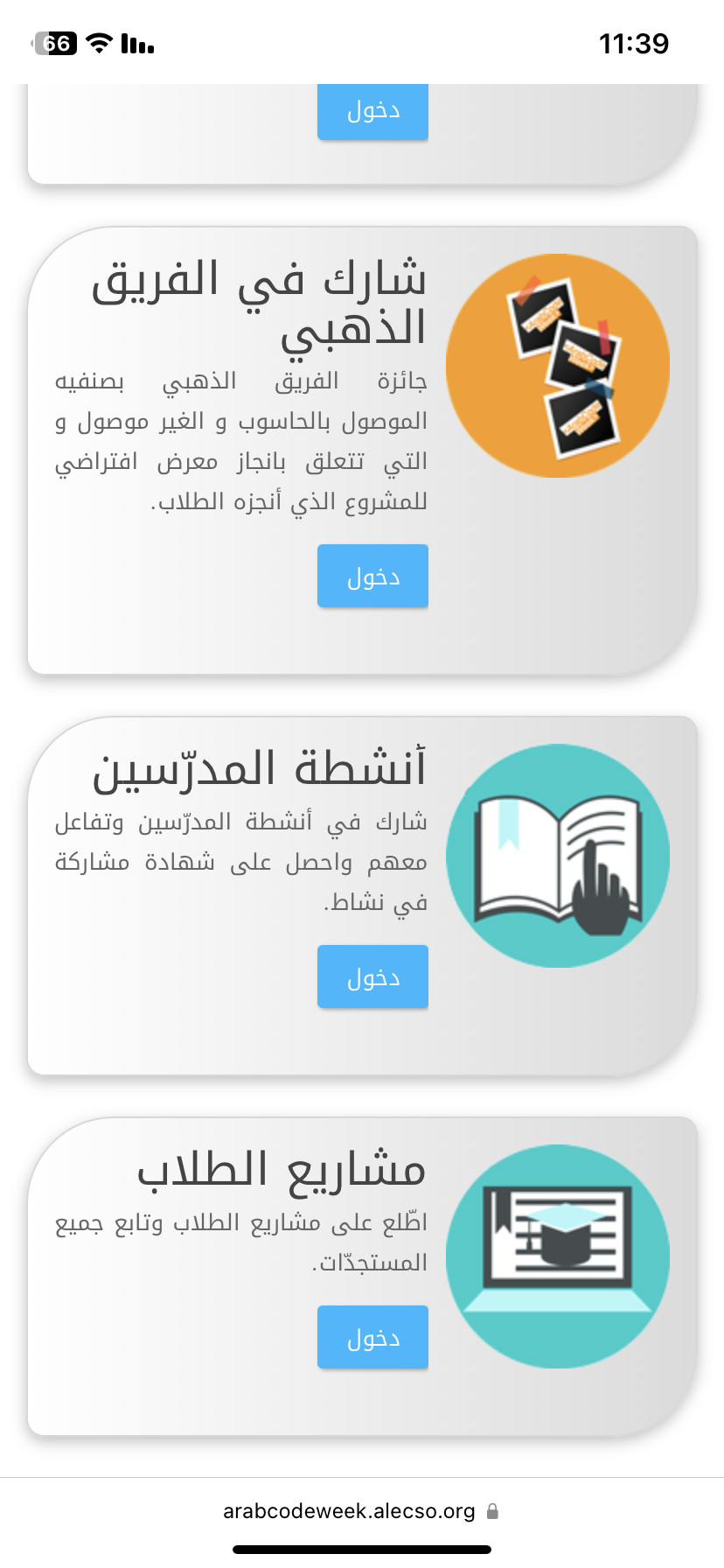
Task: Tap the top partially visible دخول button
Action: (x=372, y=112)
